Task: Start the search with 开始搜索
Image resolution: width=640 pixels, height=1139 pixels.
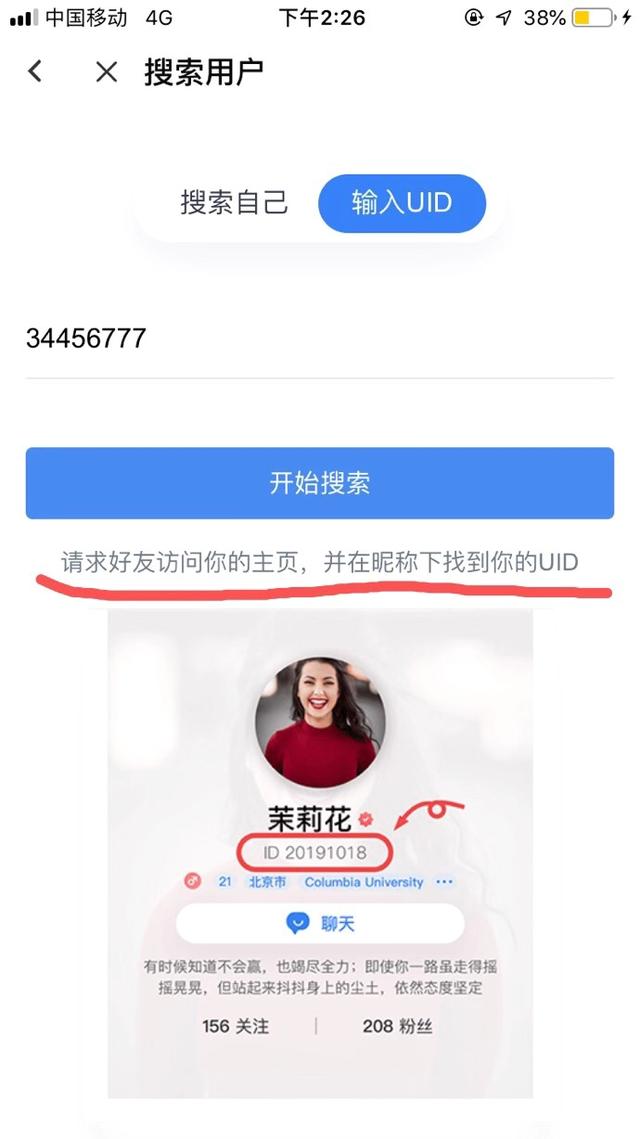Action: coord(320,483)
